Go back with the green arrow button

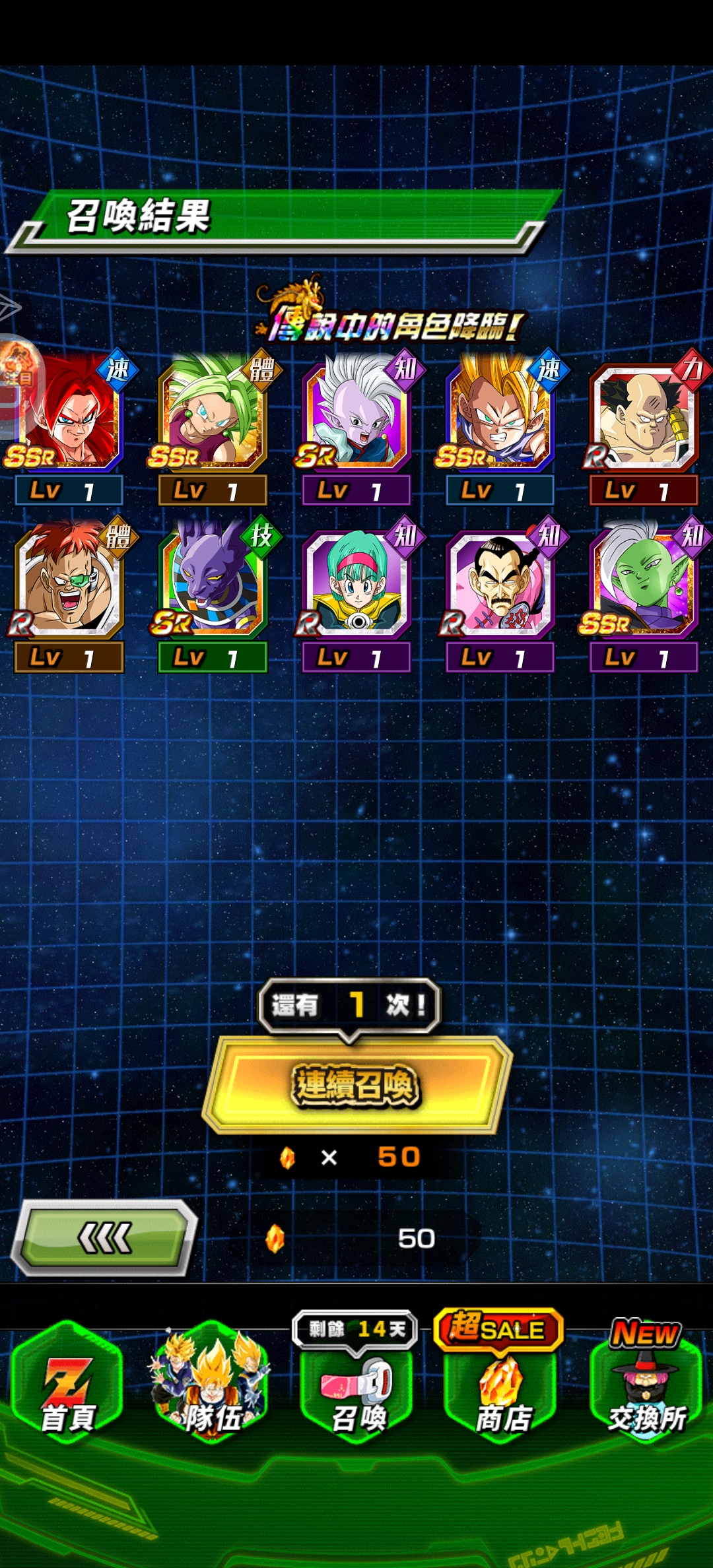106,1237
